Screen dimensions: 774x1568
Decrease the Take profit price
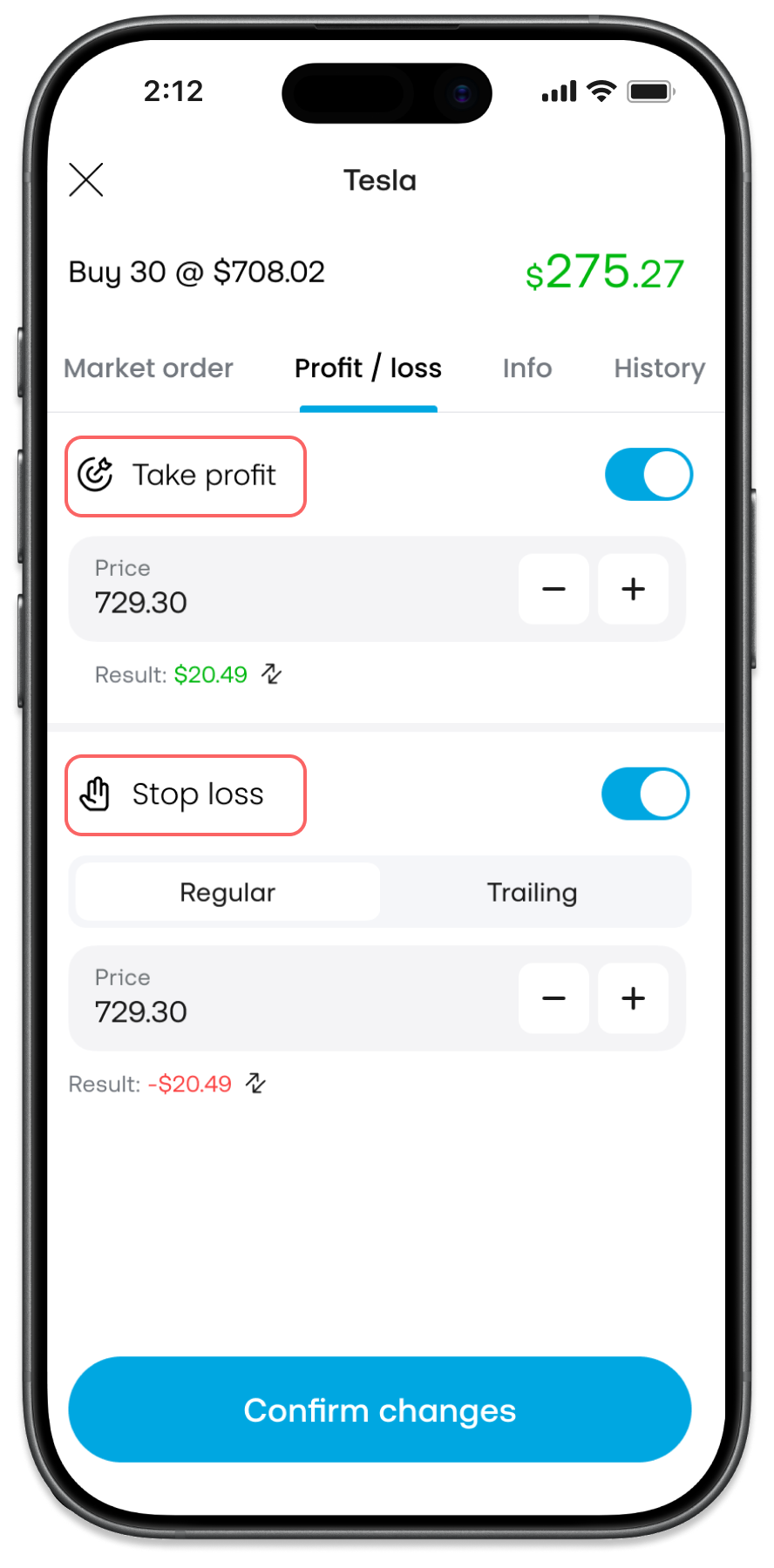coord(553,590)
